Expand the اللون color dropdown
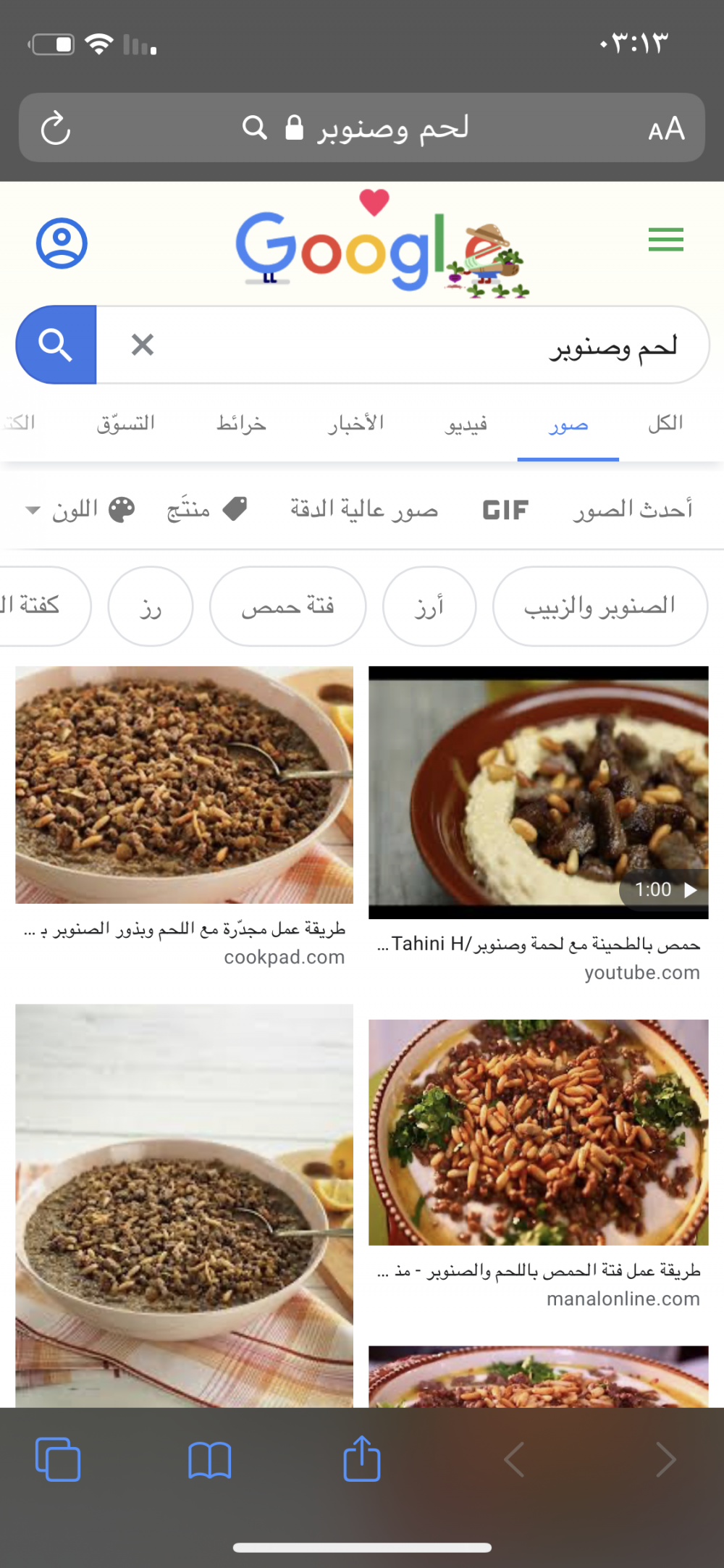The height and width of the screenshot is (1568, 724). (80, 510)
